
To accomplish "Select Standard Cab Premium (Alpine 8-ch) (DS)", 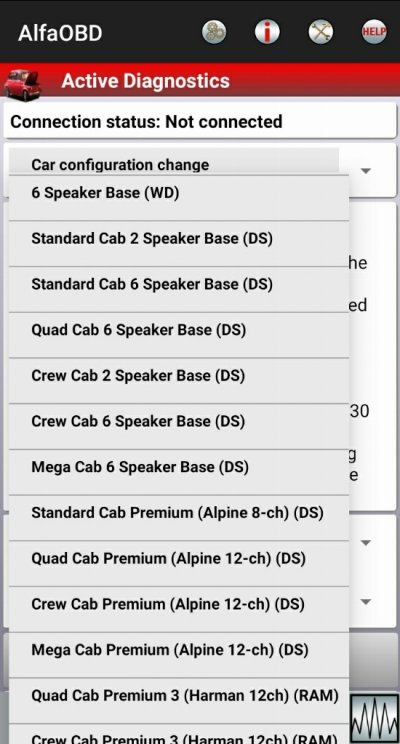I will (x=179, y=518).
